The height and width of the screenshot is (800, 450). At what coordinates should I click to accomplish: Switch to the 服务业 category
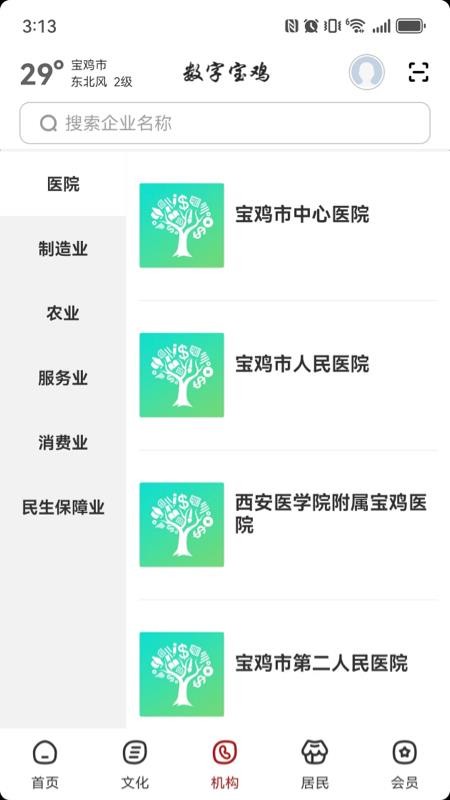pyautogui.click(x=63, y=378)
